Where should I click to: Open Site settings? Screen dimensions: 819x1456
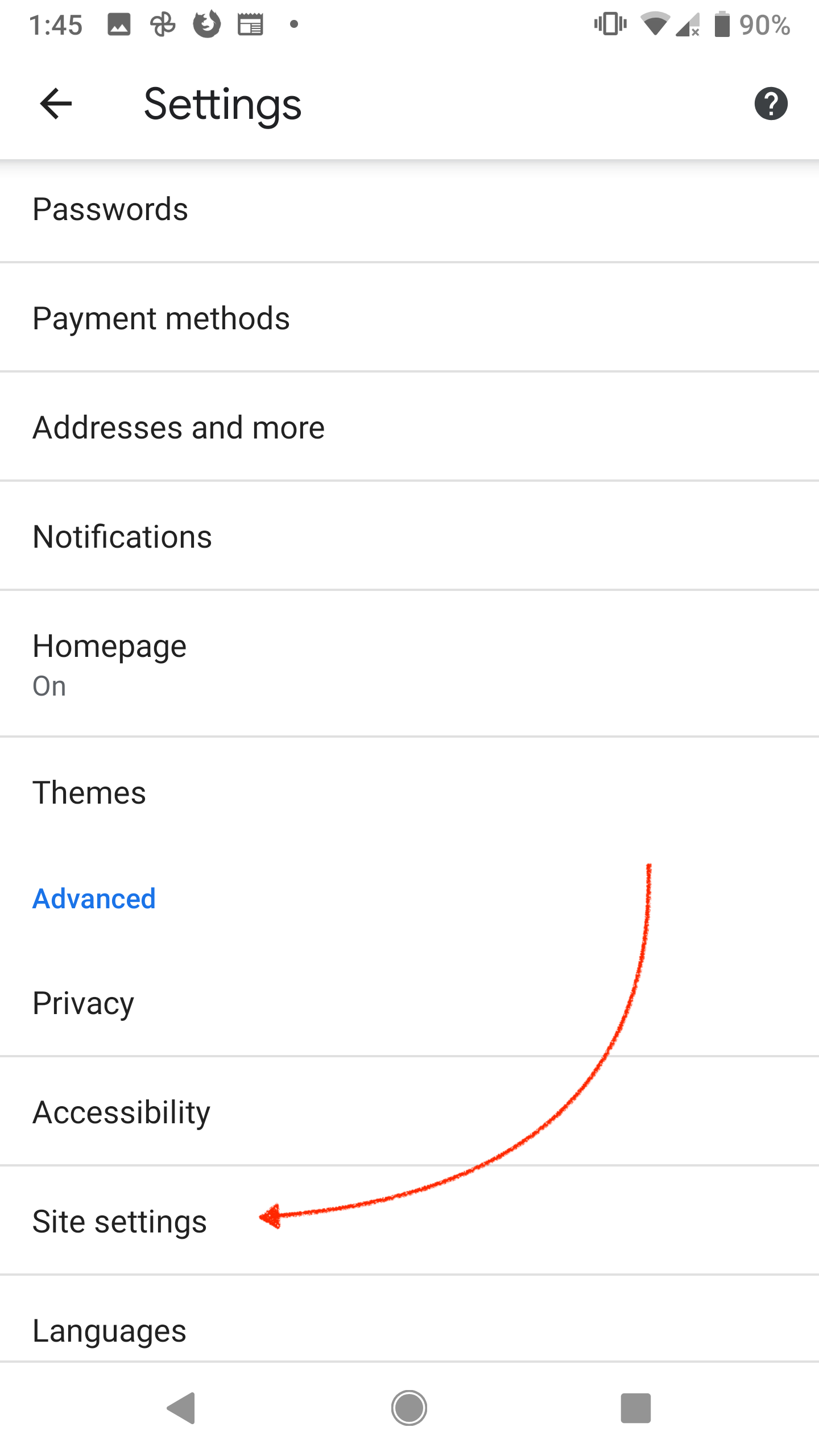point(409,1221)
